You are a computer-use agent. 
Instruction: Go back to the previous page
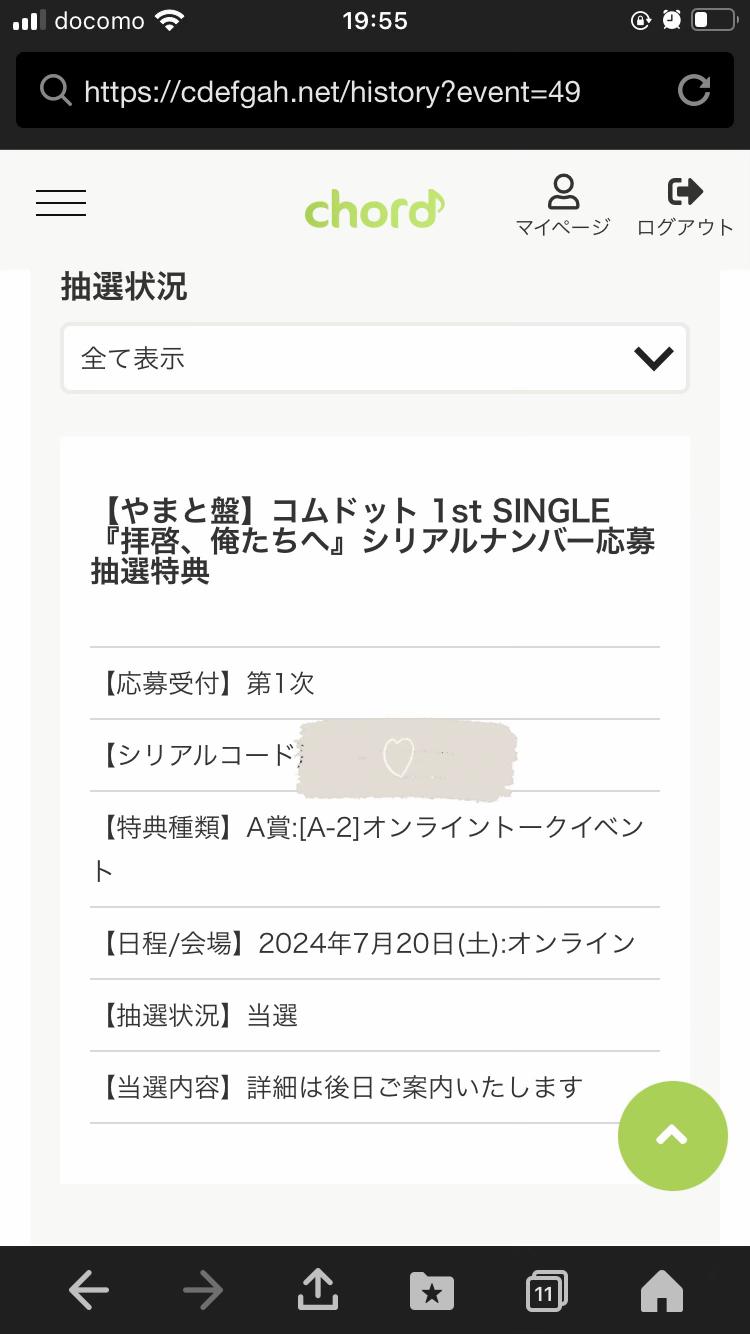point(89,1291)
